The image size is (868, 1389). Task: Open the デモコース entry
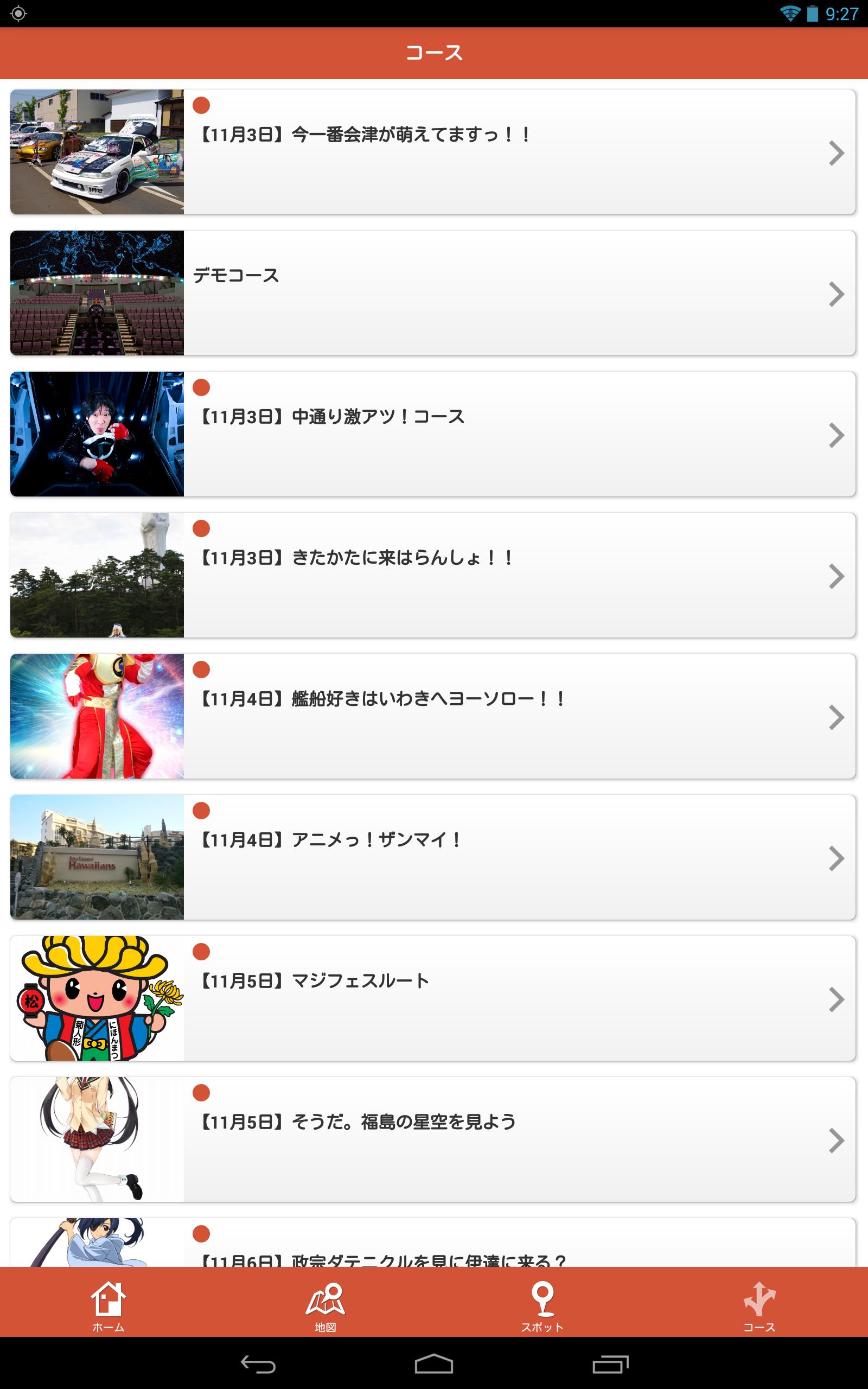click(433, 294)
